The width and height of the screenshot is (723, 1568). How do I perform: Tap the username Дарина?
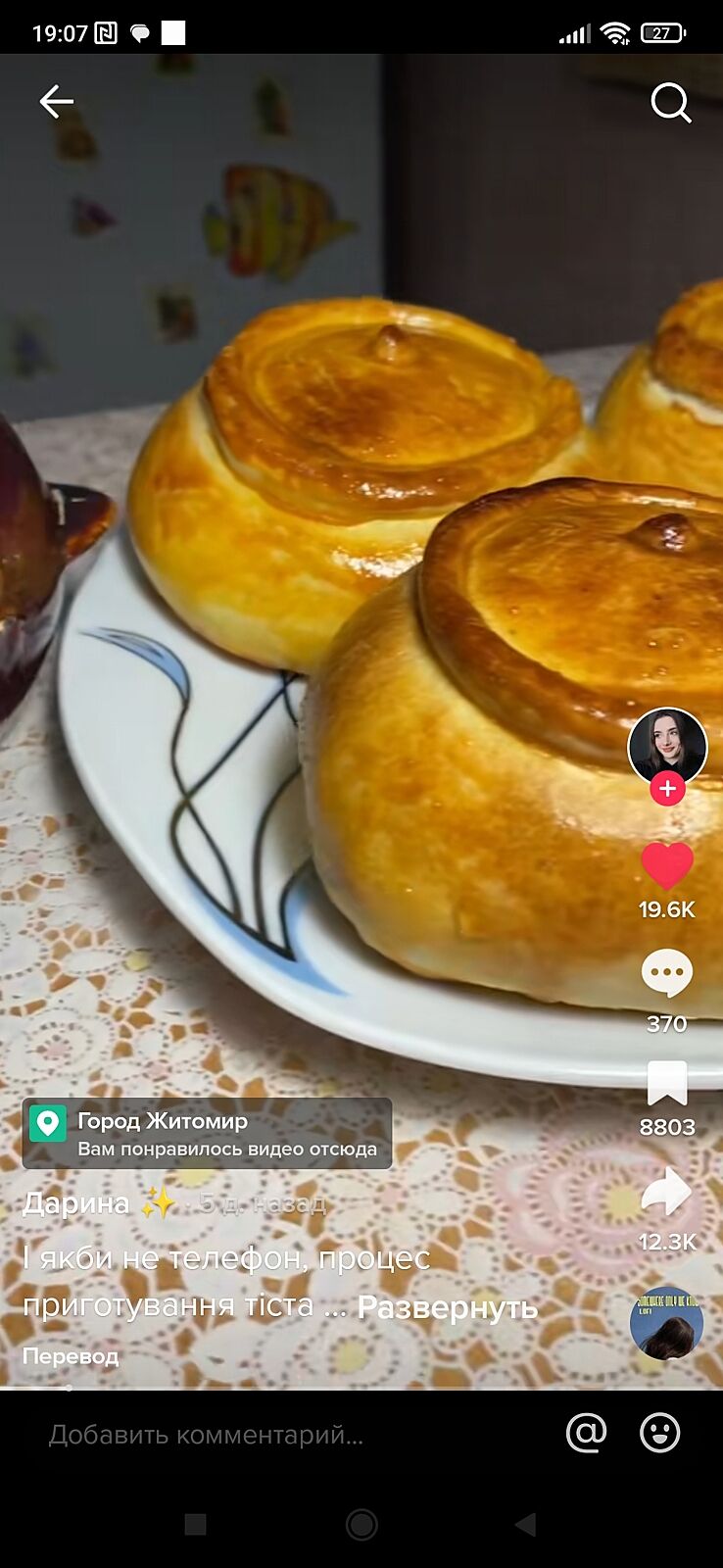(x=76, y=1203)
